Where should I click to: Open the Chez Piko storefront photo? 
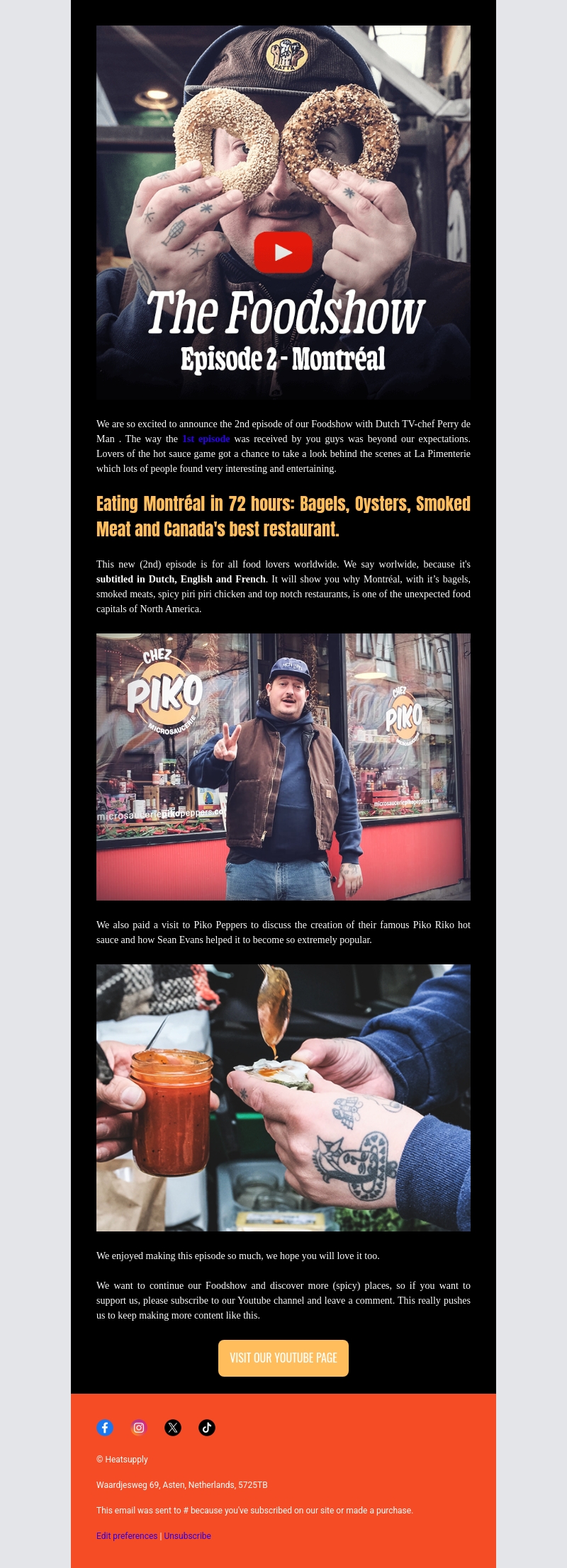[x=283, y=767]
